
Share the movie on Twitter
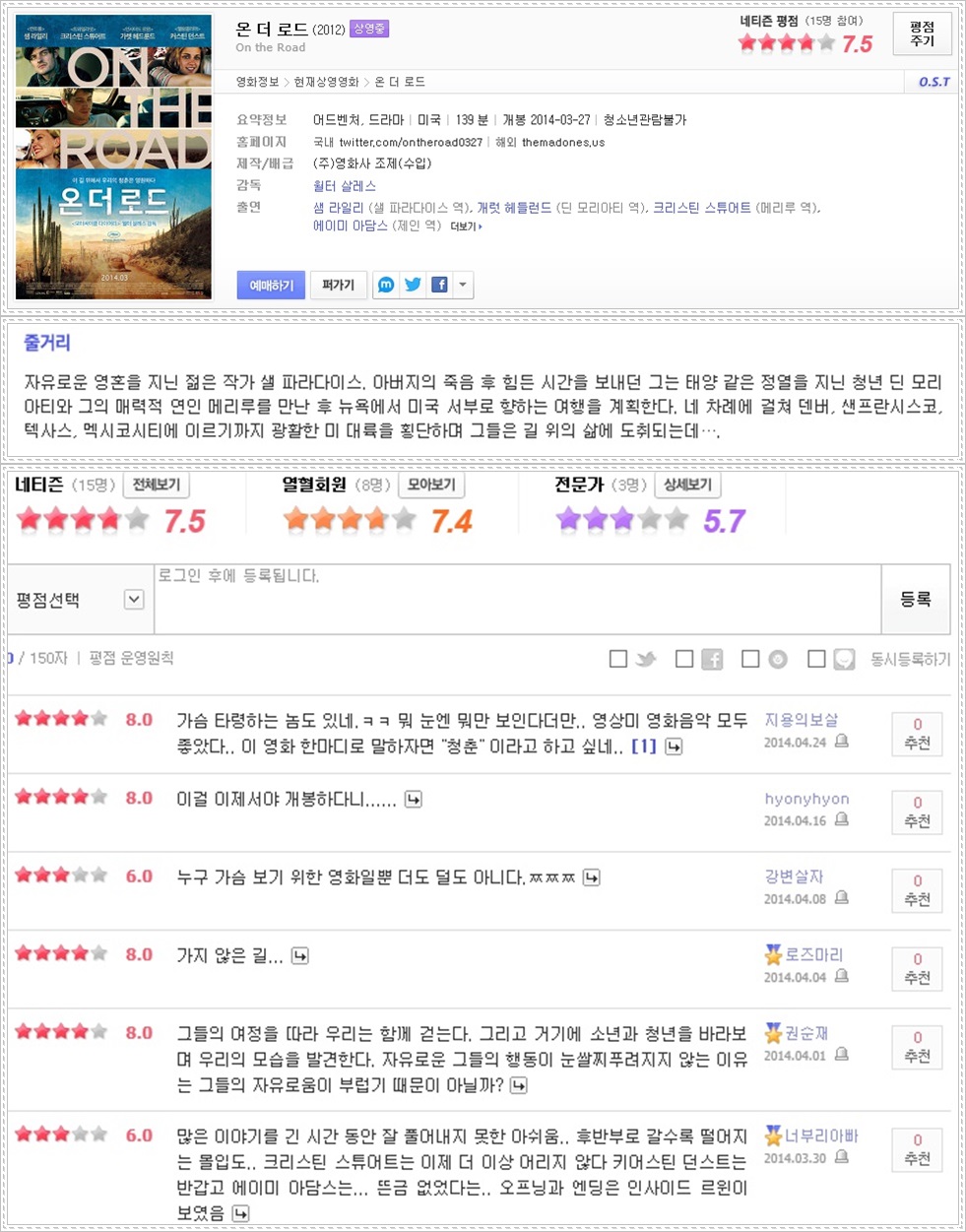click(414, 285)
